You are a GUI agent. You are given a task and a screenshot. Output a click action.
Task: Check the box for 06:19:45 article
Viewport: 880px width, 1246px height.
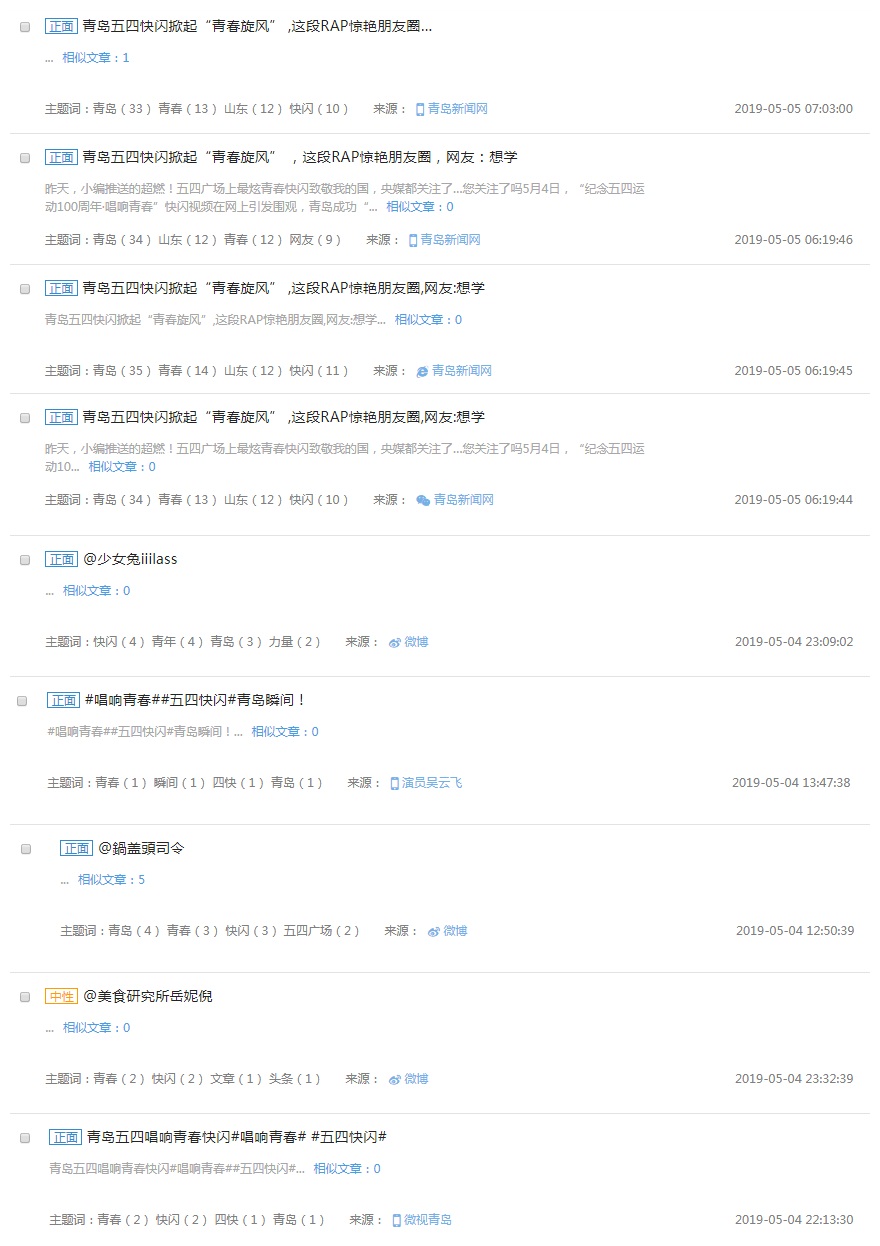tap(25, 289)
